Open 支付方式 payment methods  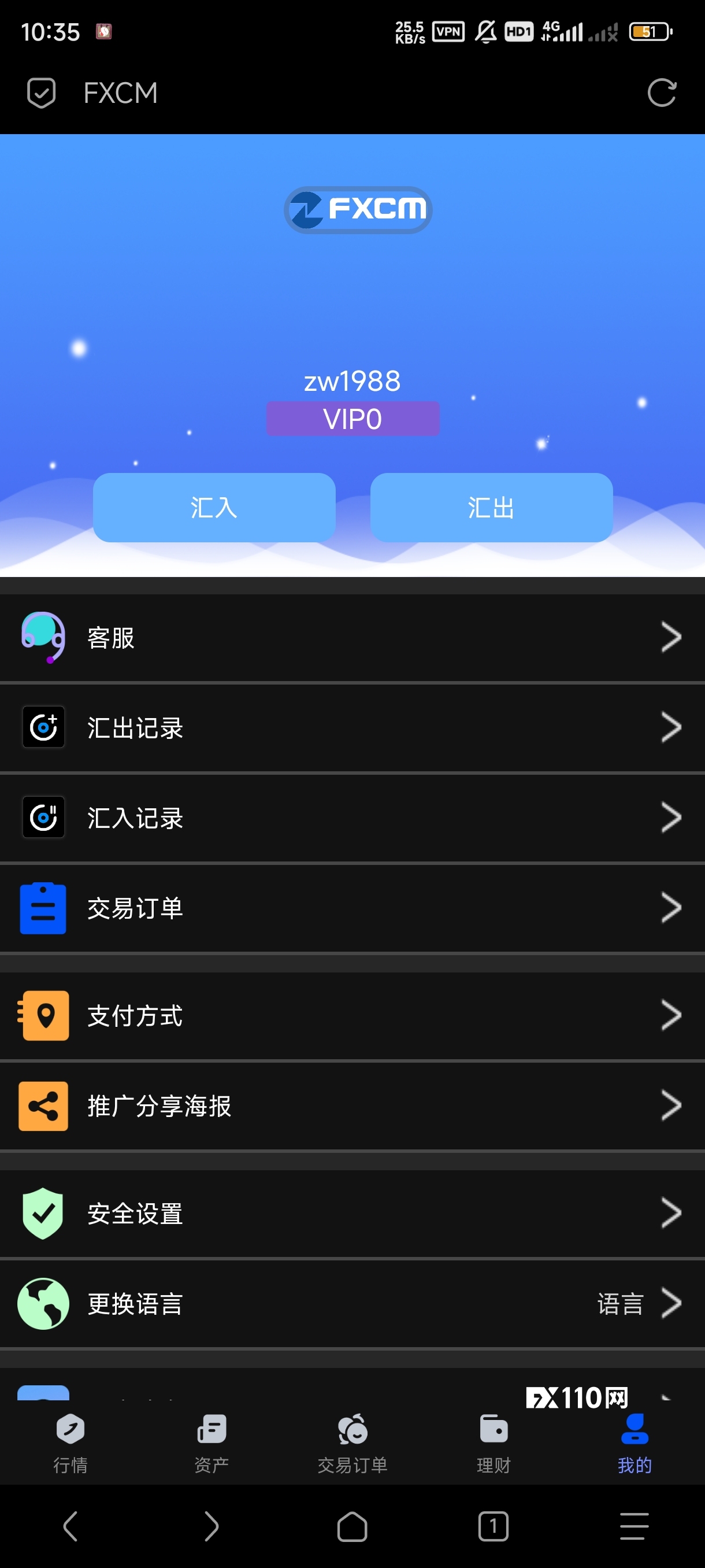point(352,1015)
